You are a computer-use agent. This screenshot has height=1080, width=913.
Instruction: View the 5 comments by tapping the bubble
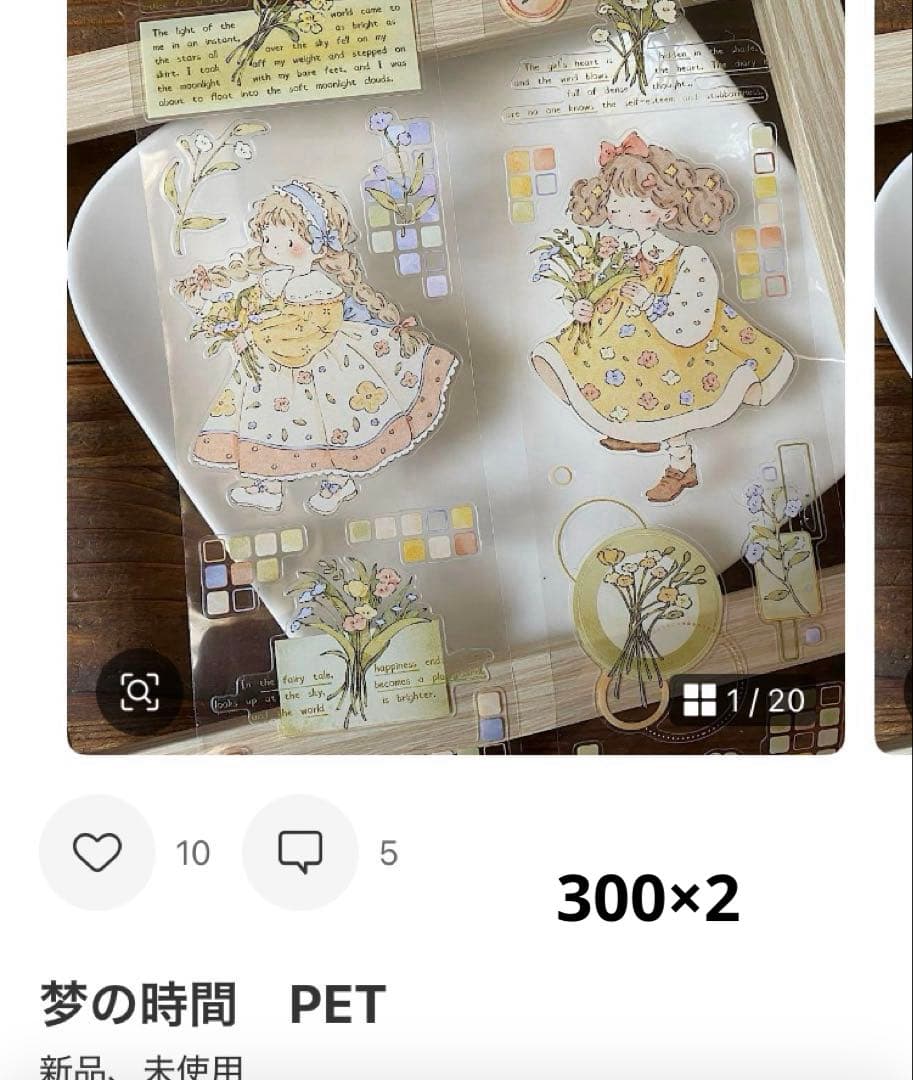(x=298, y=852)
